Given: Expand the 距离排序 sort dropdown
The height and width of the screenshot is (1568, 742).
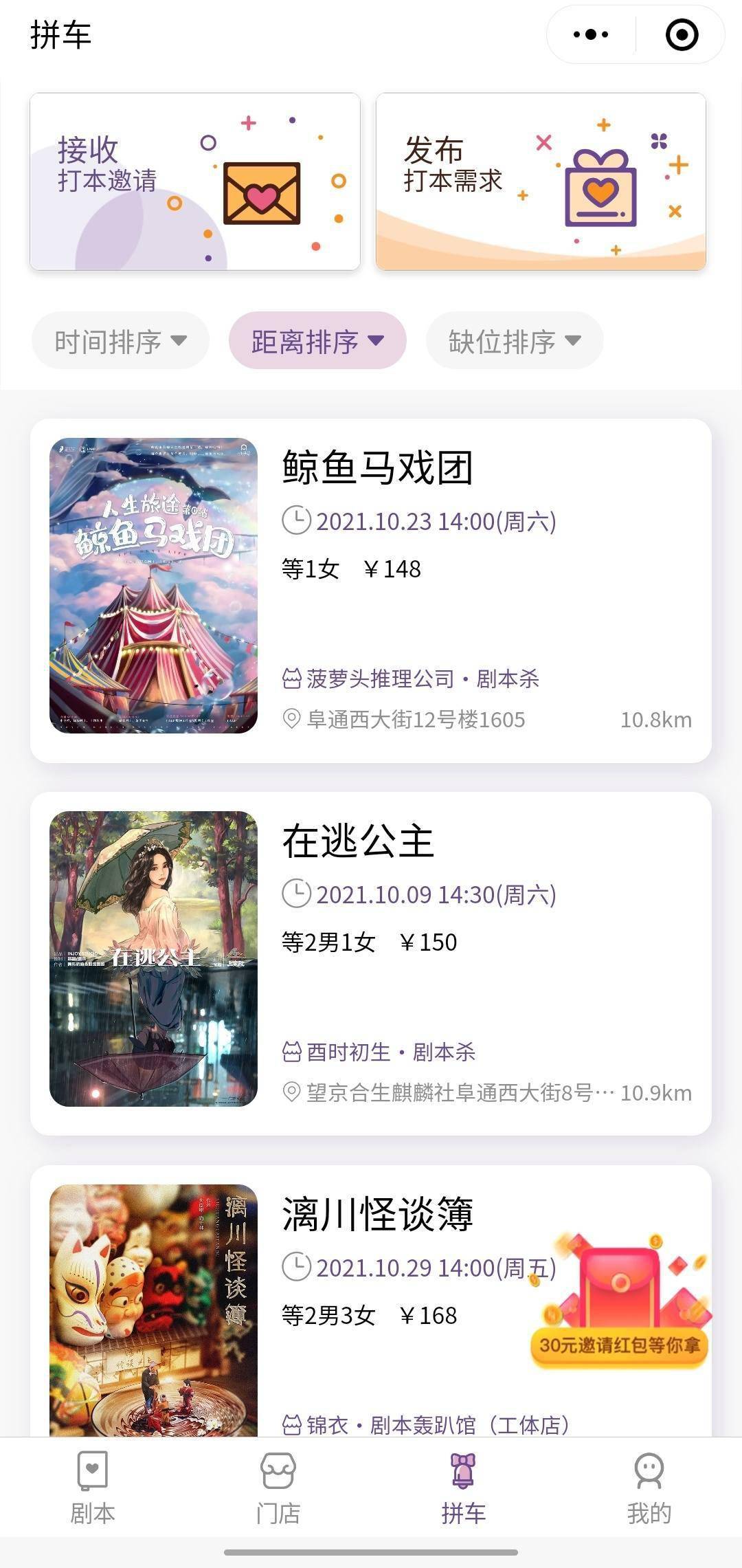Looking at the screenshot, I should pos(317,341).
